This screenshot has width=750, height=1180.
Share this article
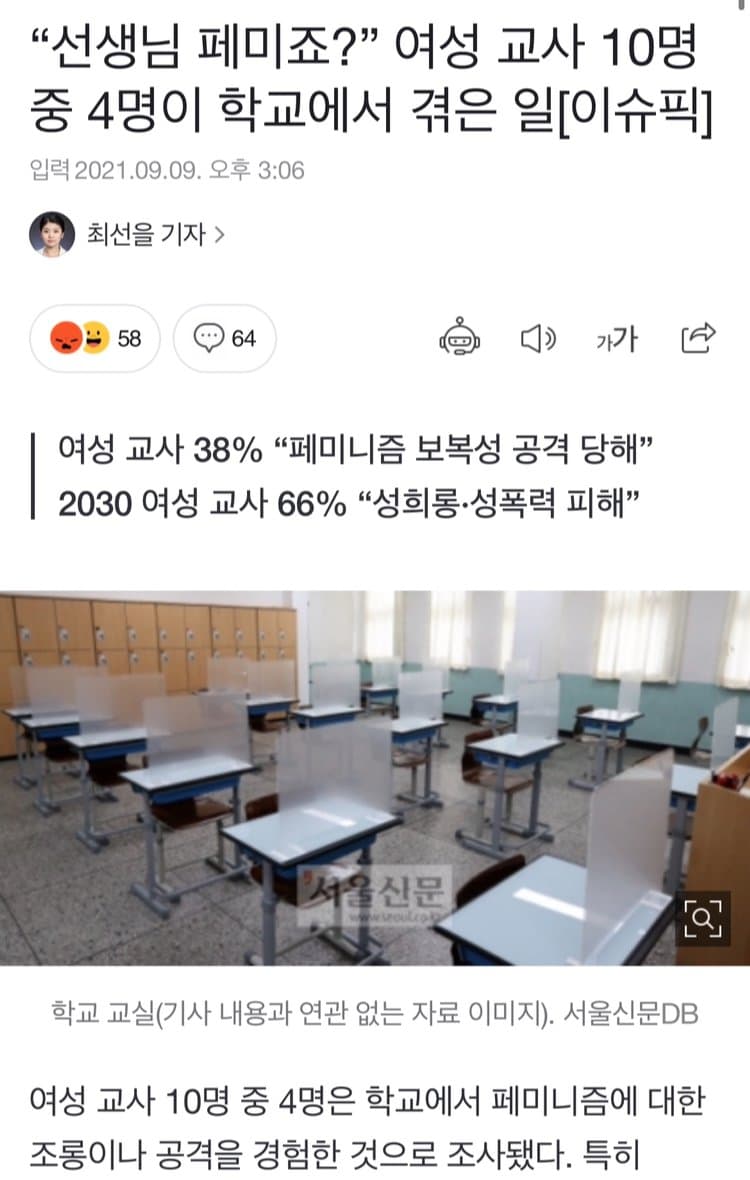click(698, 338)
